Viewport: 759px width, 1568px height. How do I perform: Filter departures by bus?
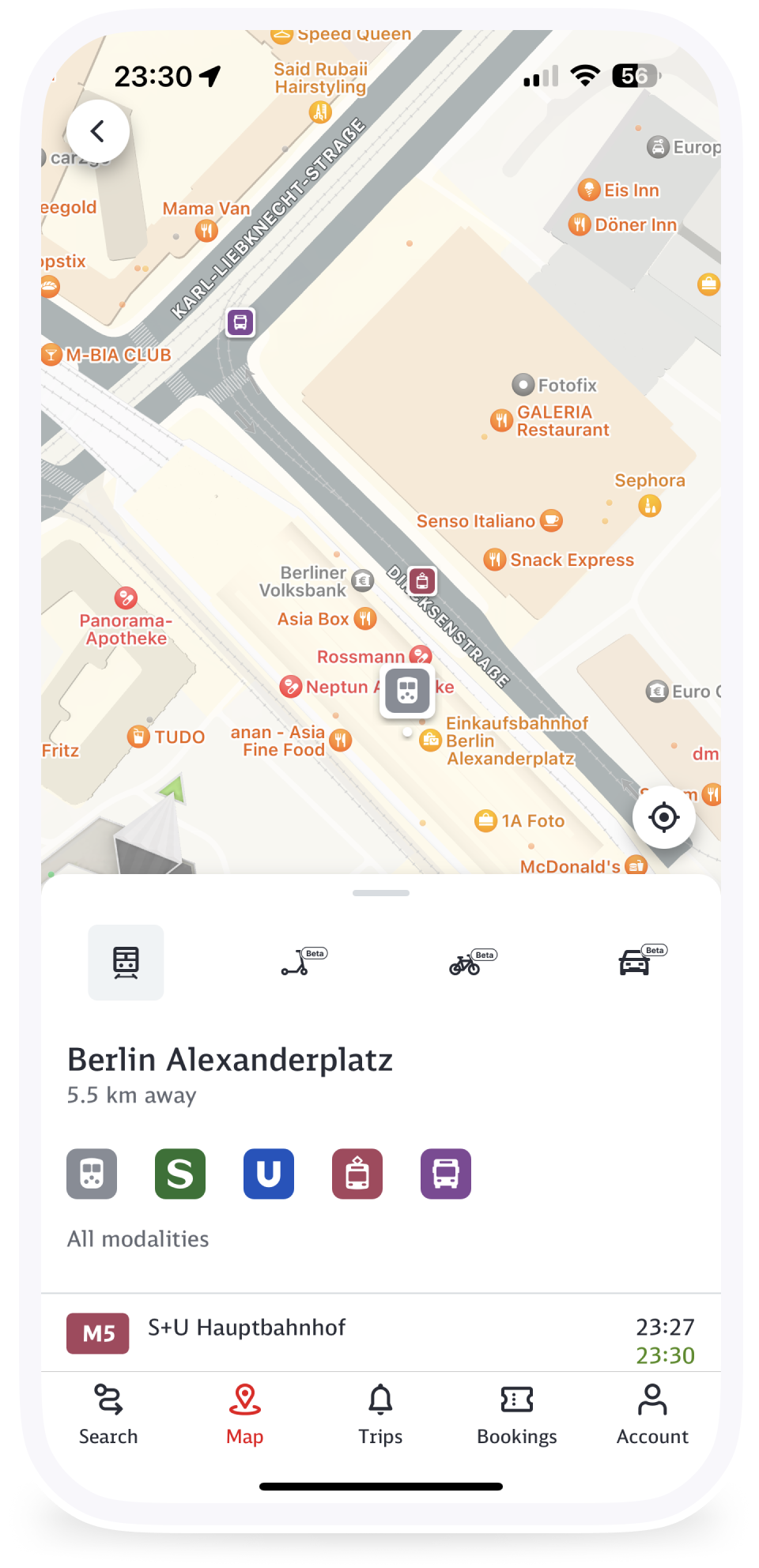pyautogui.click(x=446, y=1174)
